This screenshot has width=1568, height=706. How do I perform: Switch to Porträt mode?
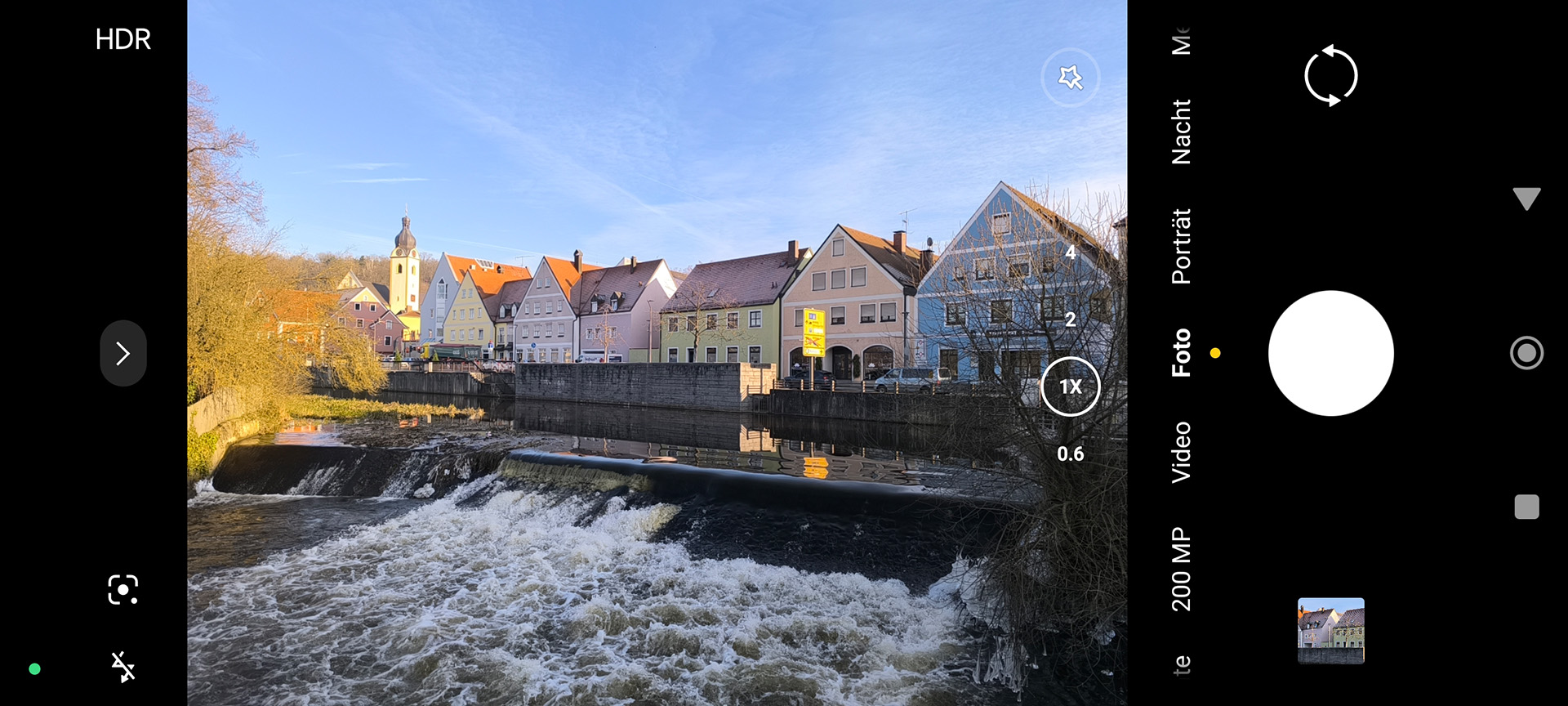point(1181,246)
